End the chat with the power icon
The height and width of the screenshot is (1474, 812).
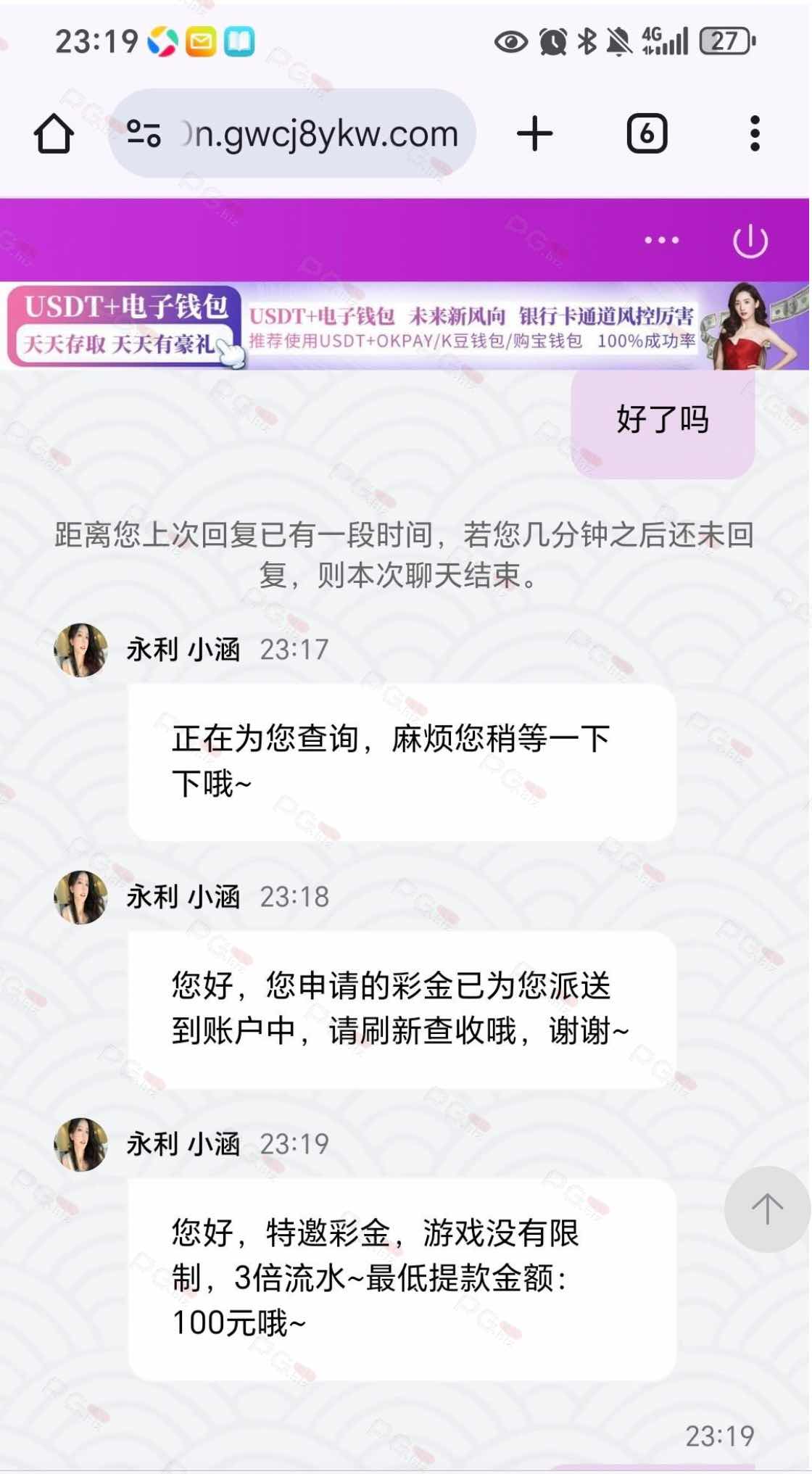pos(750,241)
